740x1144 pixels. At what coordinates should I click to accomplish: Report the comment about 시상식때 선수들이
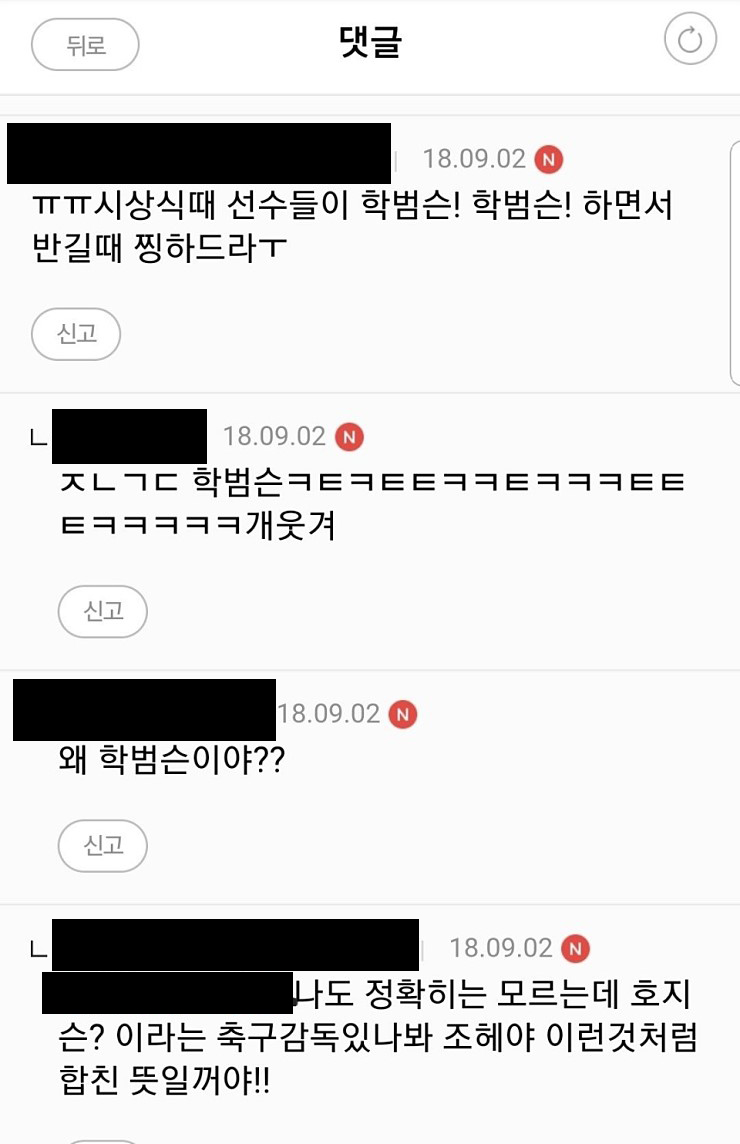click(x=76, y=334)
